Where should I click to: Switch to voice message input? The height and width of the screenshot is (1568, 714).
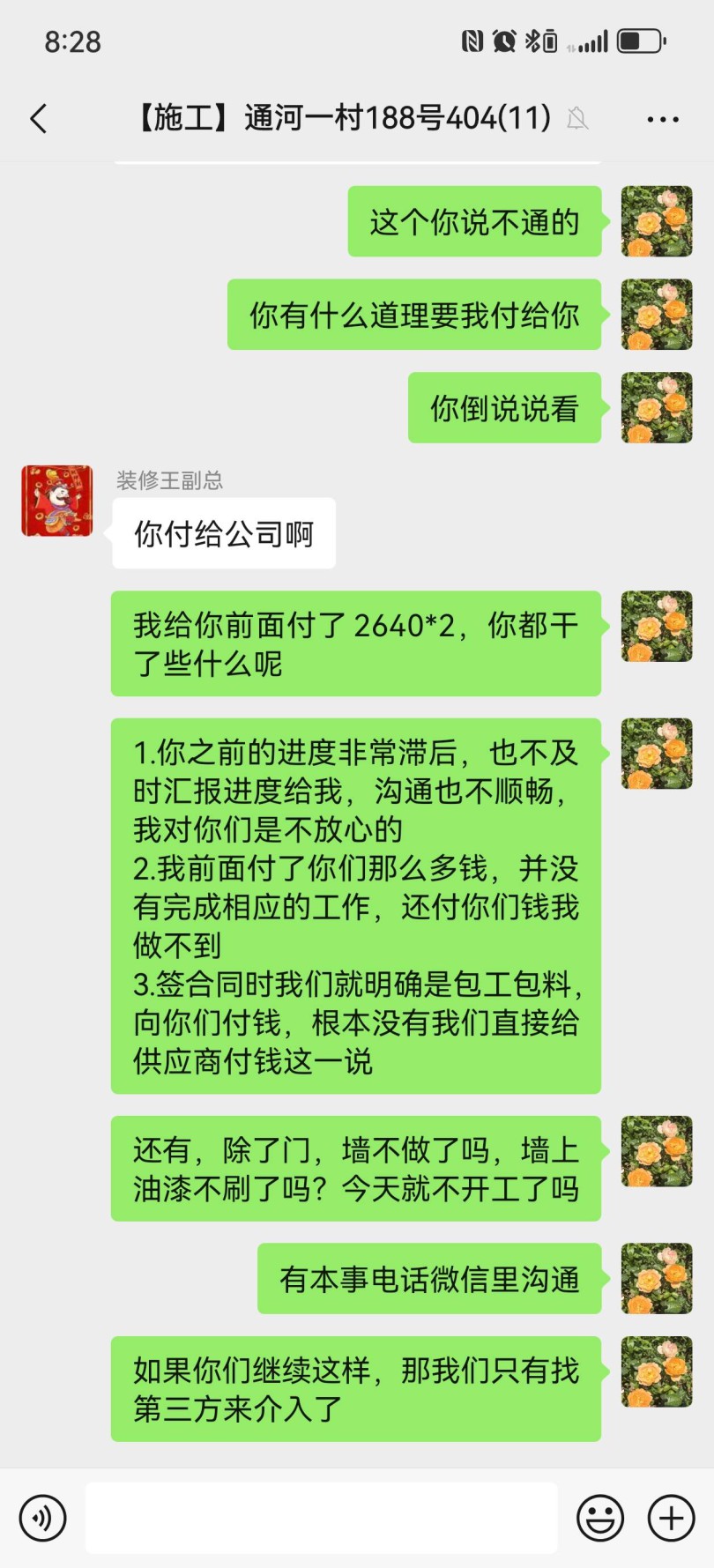point(42,1518)
